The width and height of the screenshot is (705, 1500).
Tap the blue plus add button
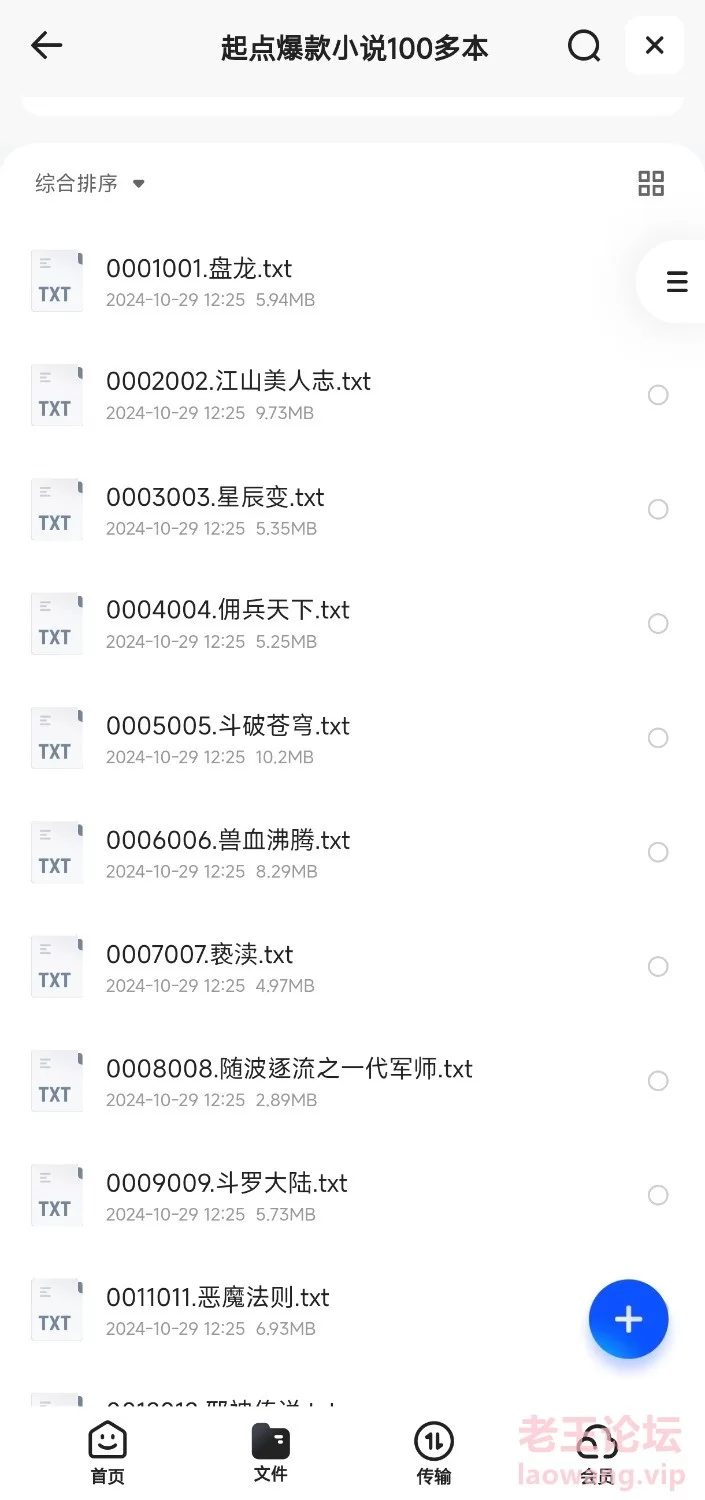(x=628, y=1320)
